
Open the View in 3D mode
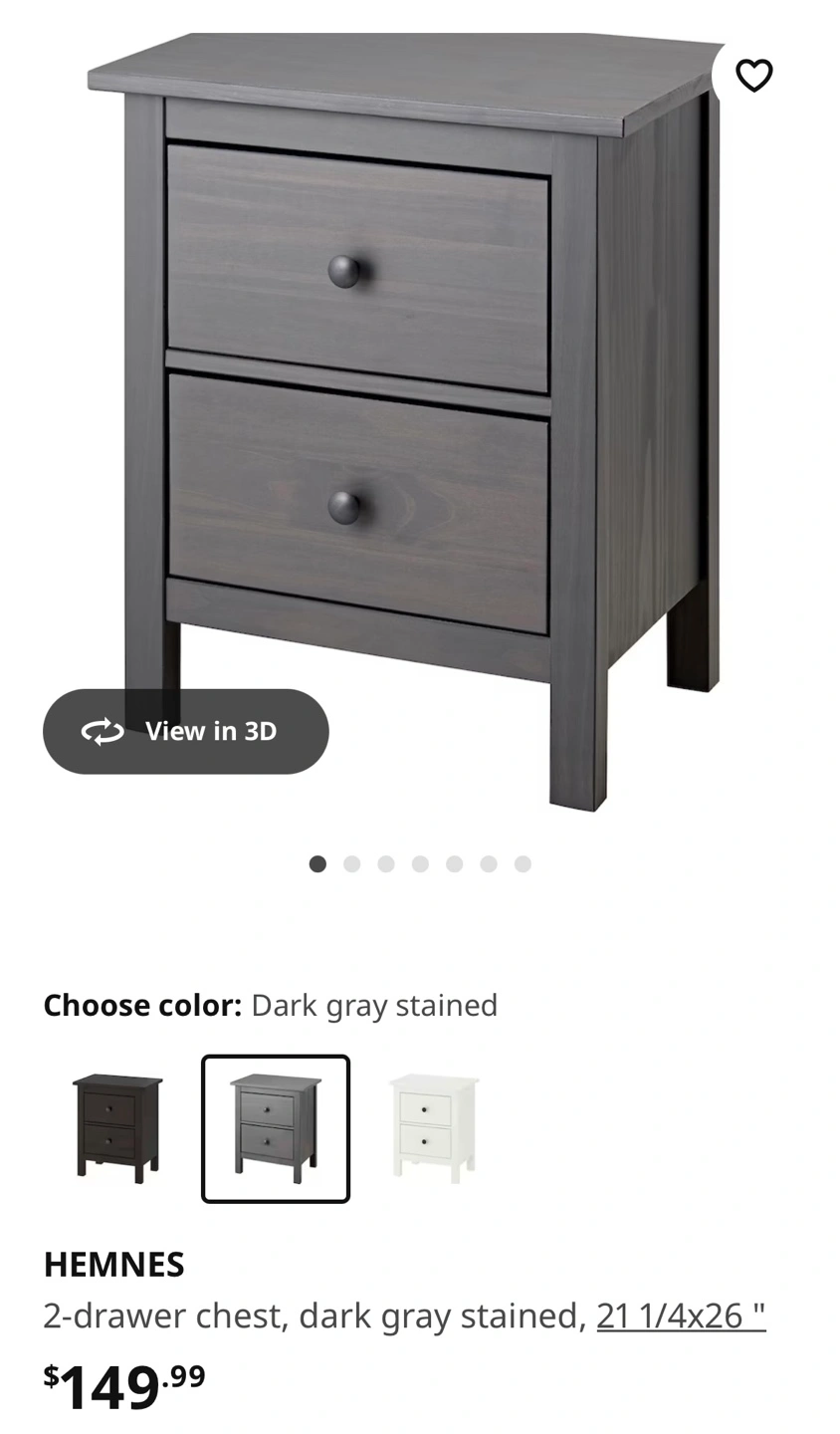click(x=186, y=731)
